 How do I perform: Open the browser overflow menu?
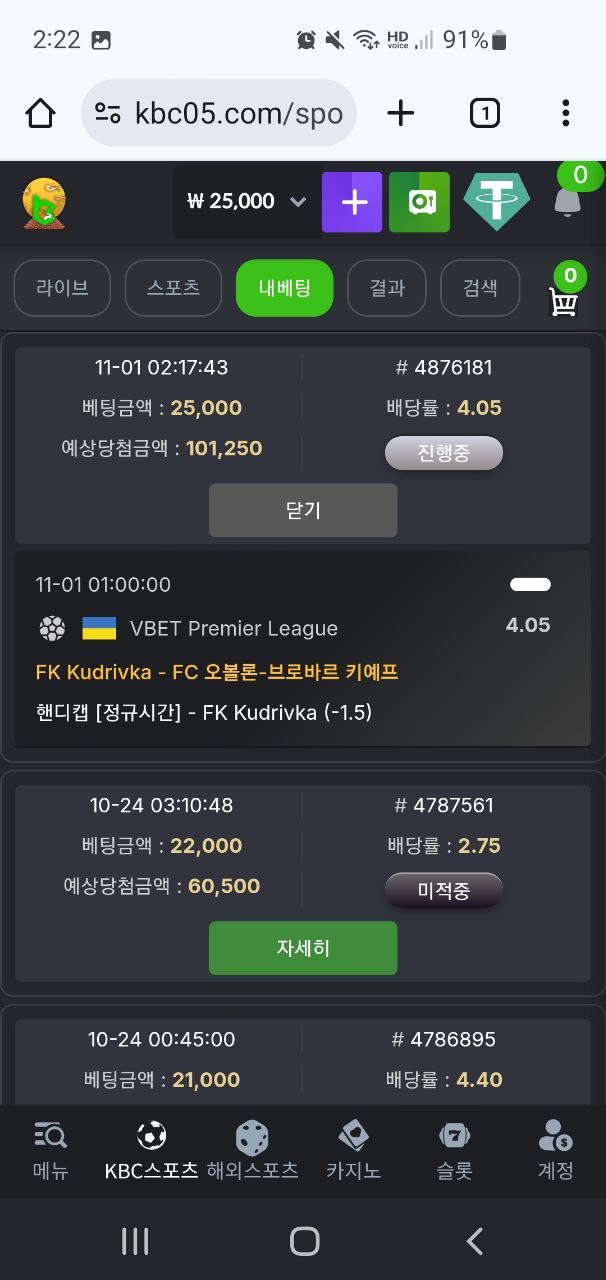click(x=565, y=113)
